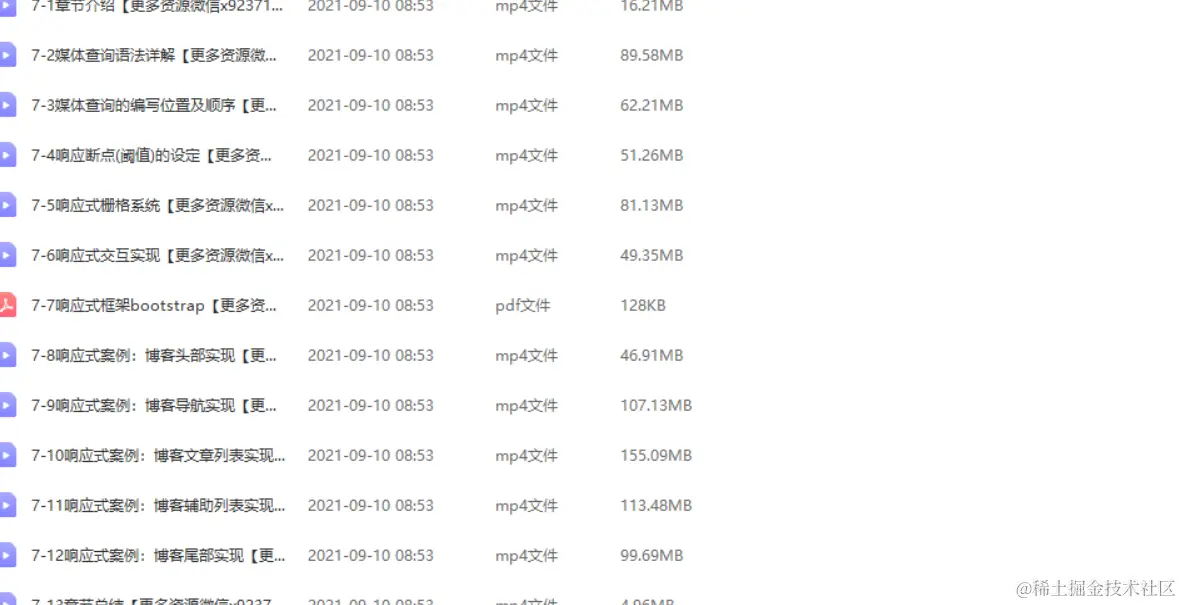This screenshot has height=605, width=1182.
Task: Open 7-10 博客文章列表实现 video
Action: [x=158, y=455]
